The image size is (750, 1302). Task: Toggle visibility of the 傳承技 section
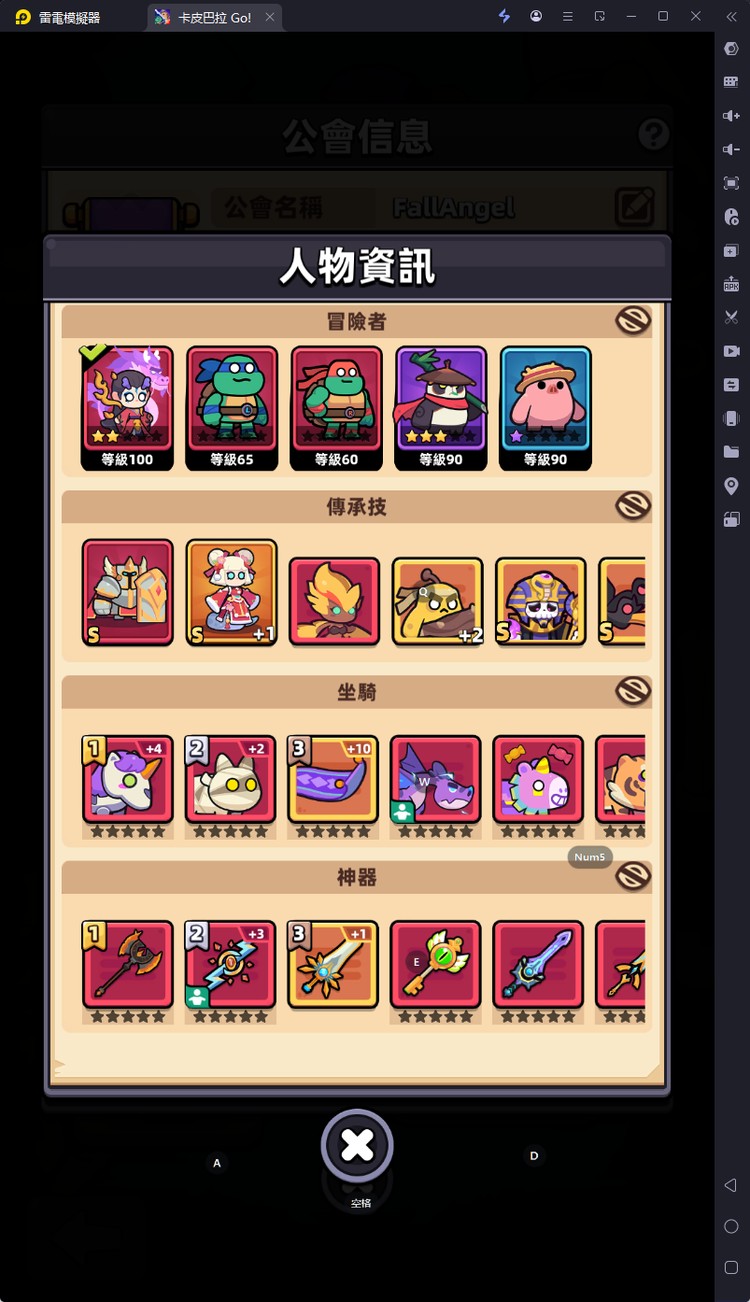[x=632, y=506]
